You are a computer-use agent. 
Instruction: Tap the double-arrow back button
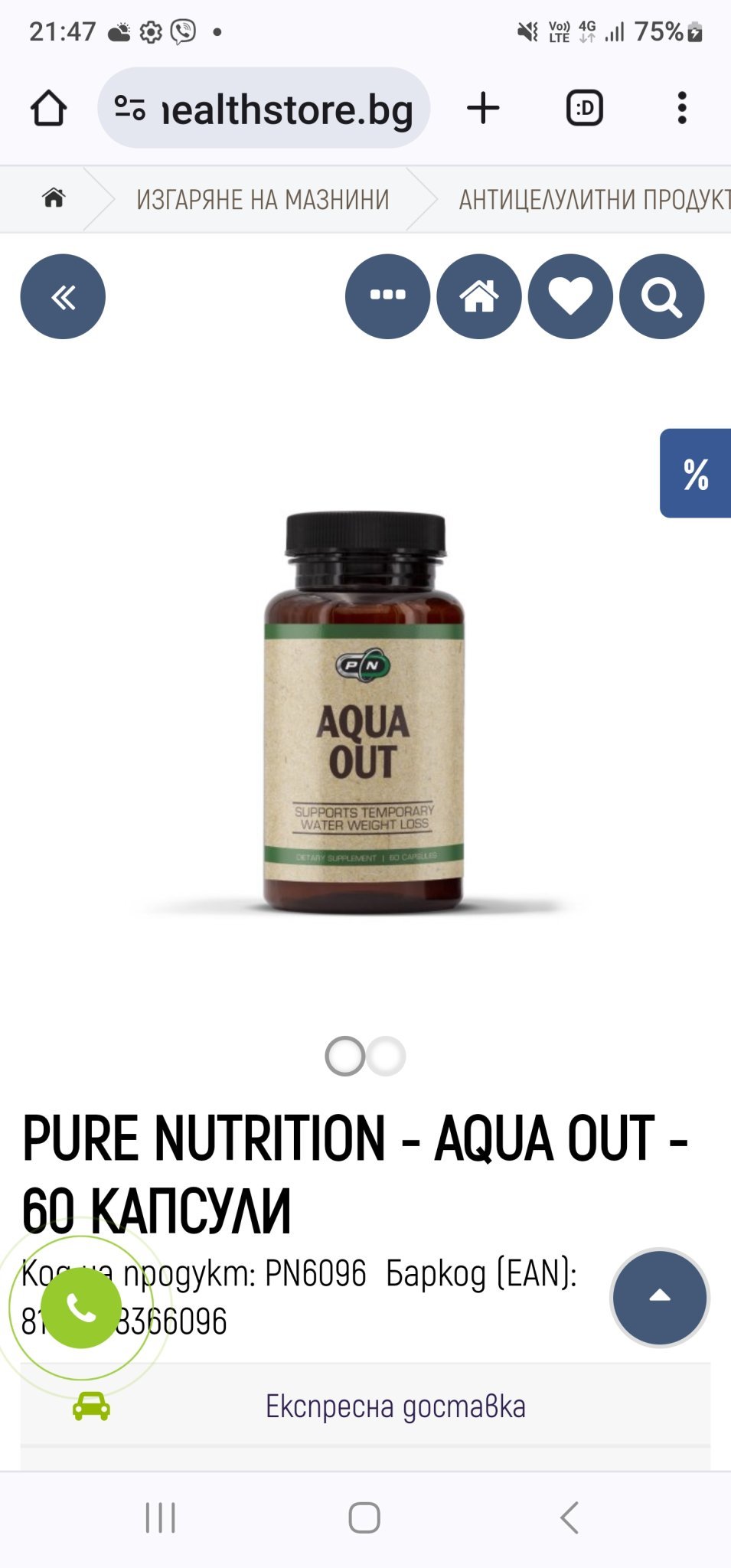(63, 296)
